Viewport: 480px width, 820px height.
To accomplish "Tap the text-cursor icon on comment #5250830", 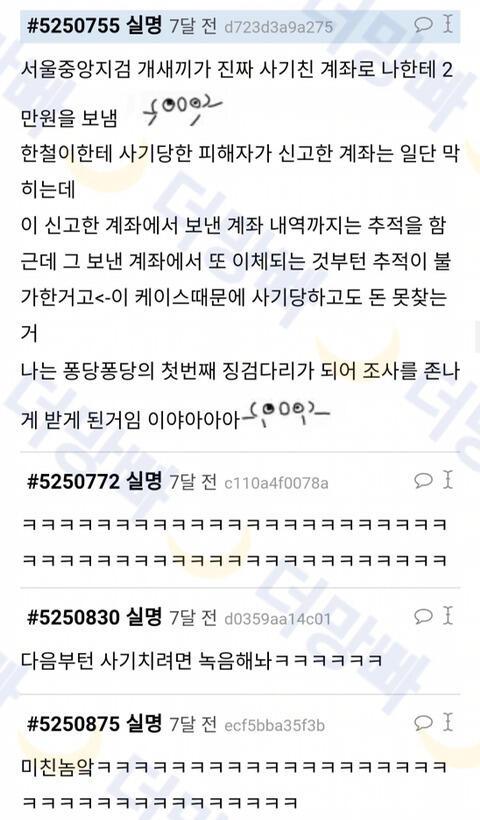I will (448, 616).
